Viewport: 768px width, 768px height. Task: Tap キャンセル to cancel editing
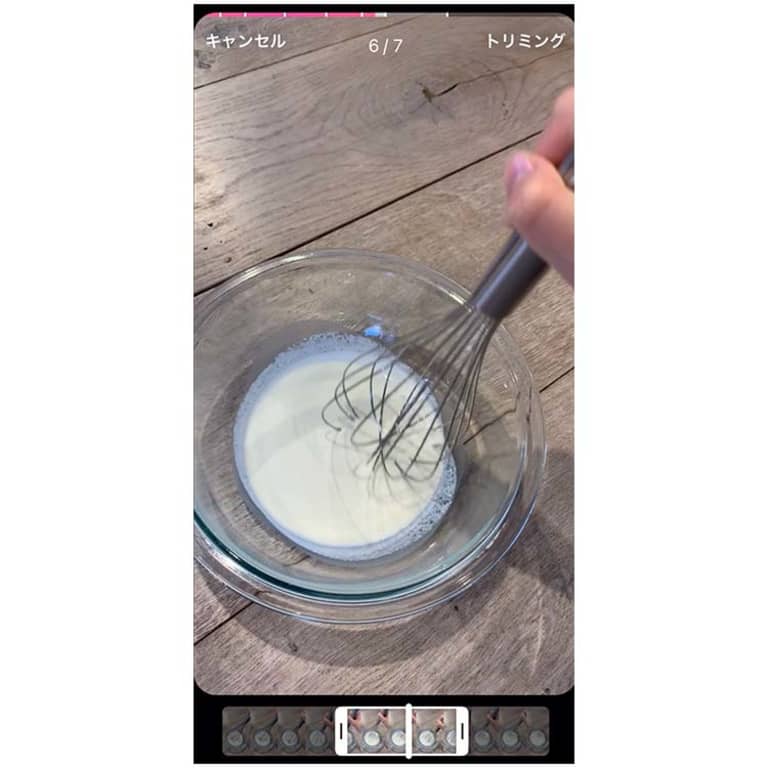pyautogui.click(x=245, y=41)
